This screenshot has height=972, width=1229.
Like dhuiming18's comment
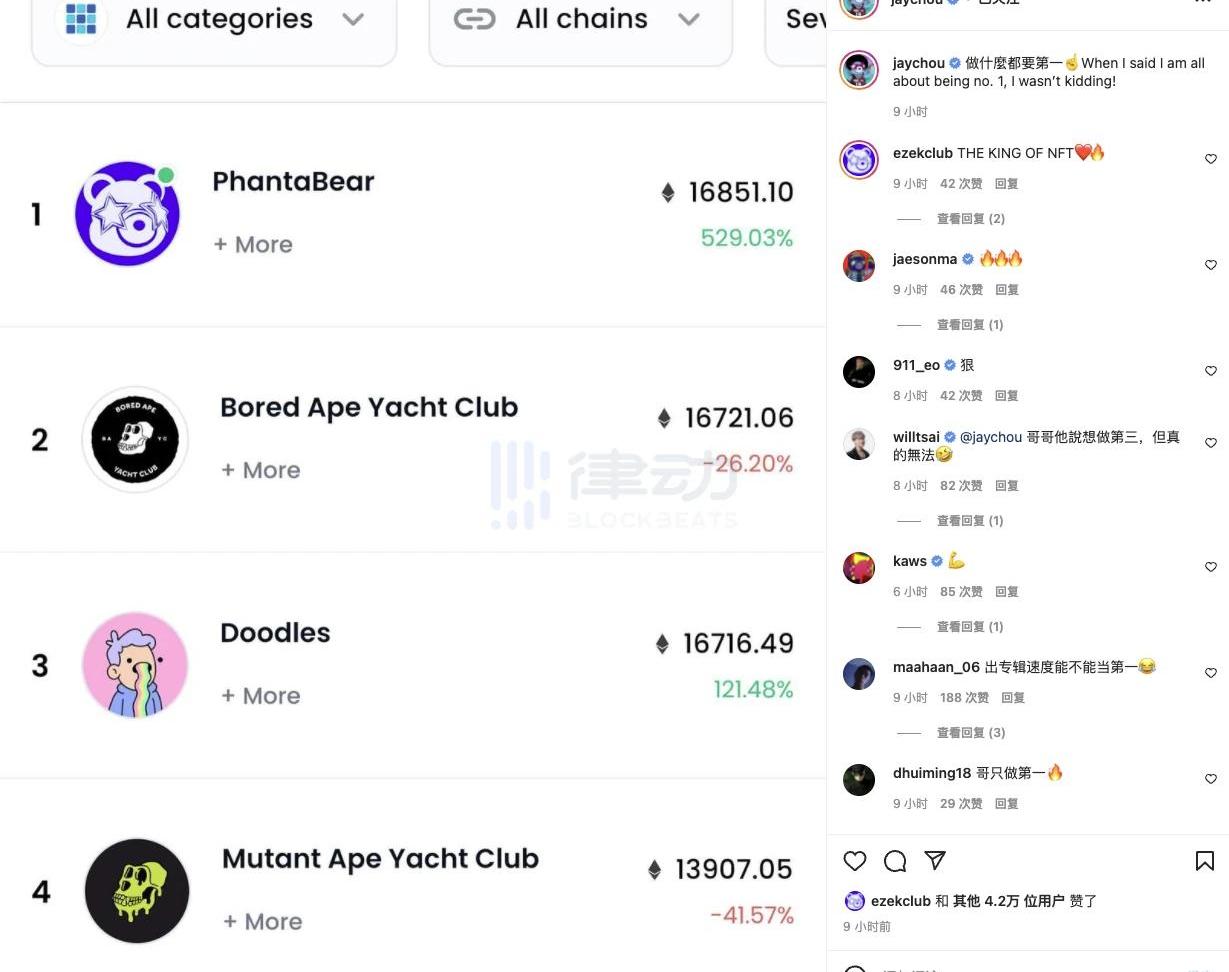[1210, 779]
